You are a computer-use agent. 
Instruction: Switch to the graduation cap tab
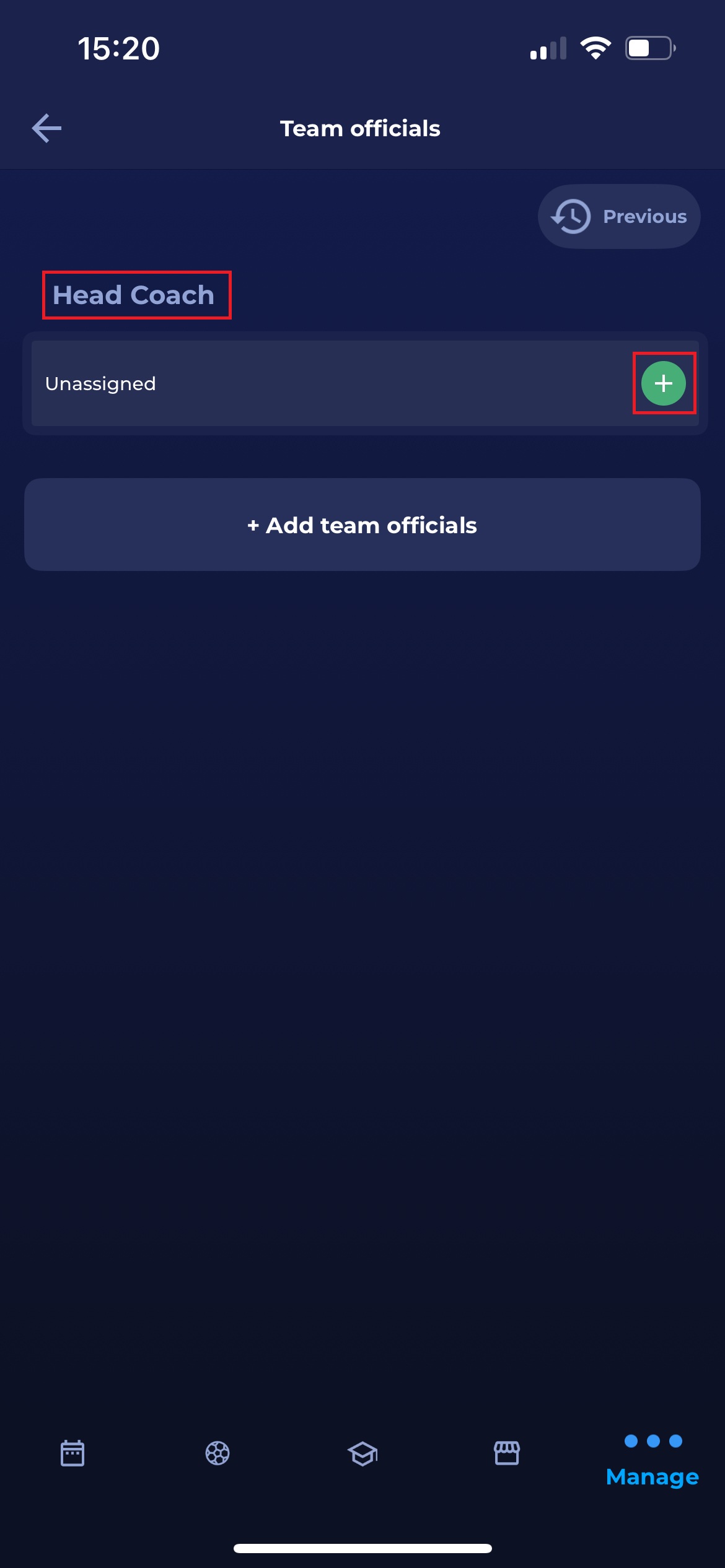[362, 1453]
